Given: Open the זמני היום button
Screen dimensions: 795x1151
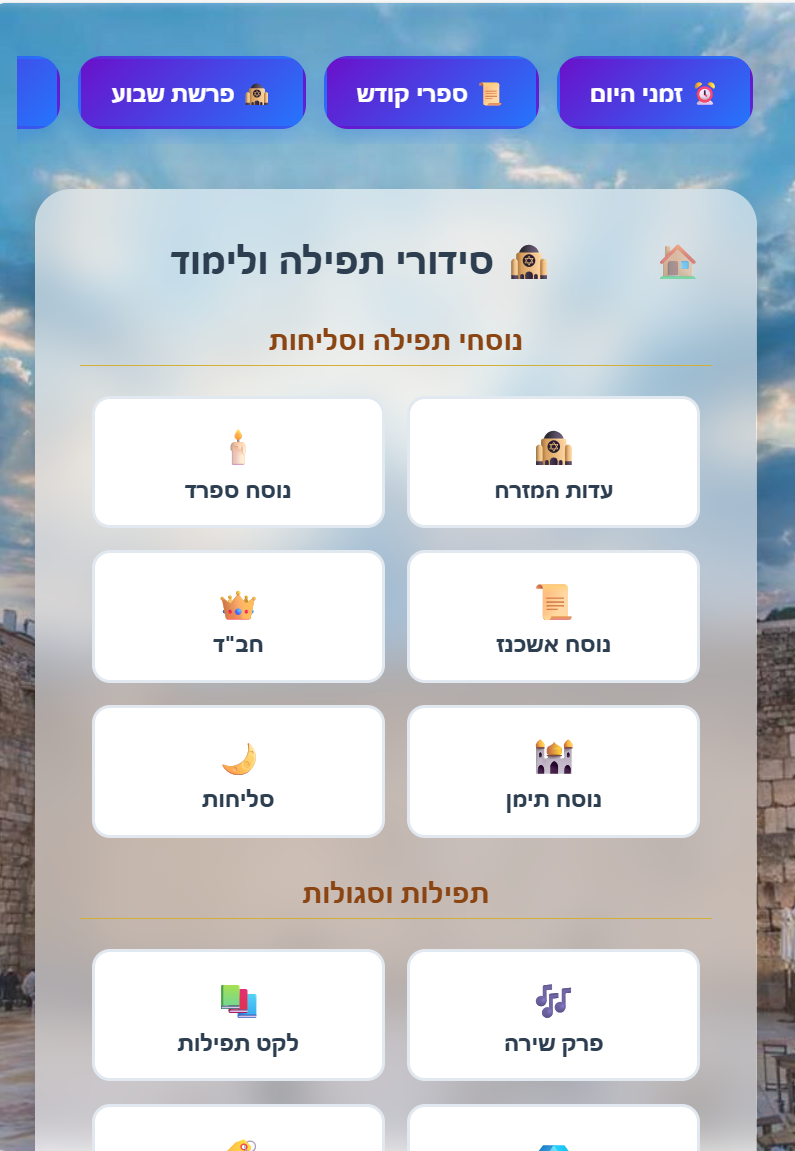Looking at the screenshot, I should pyautogui.click(x=654, y=94).
